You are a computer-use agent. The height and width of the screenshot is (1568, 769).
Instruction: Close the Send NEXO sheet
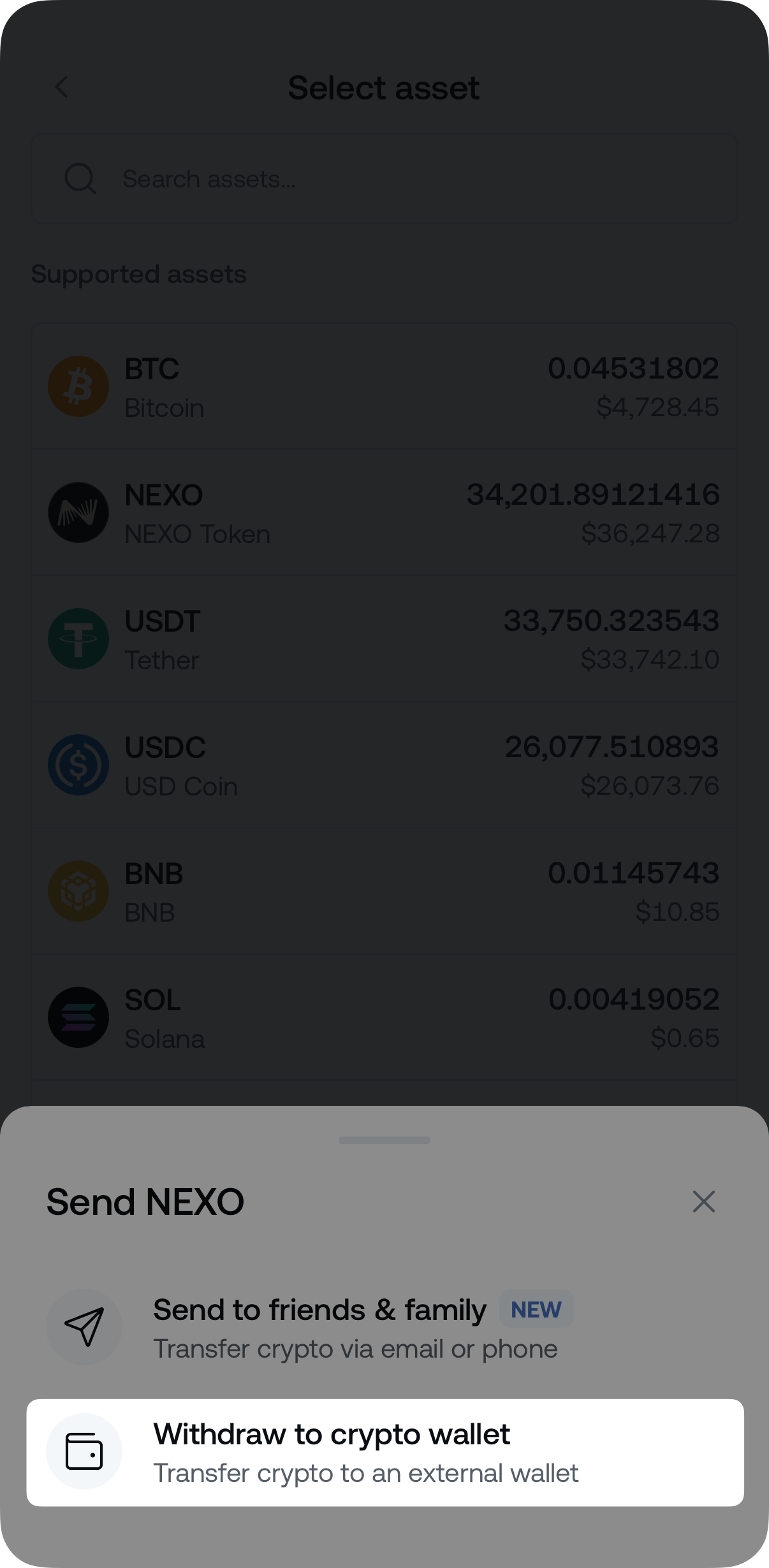(703, 1201)
